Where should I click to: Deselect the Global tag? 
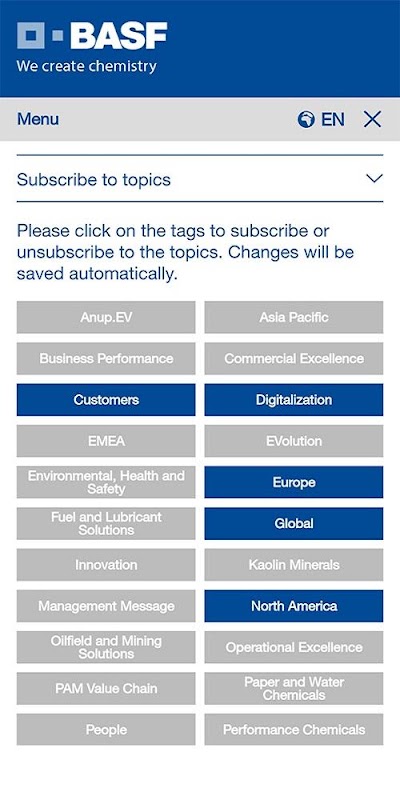[x=294, y=523]
